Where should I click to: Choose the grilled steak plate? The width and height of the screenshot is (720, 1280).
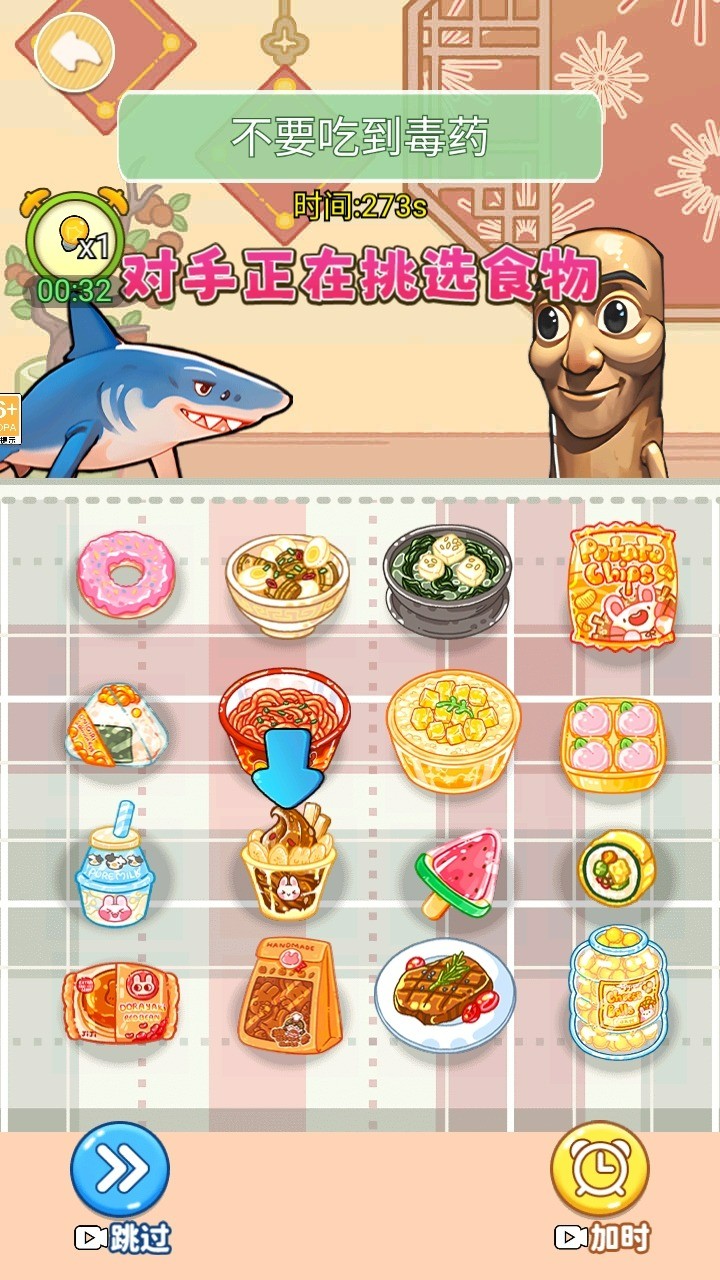[445, 993]
